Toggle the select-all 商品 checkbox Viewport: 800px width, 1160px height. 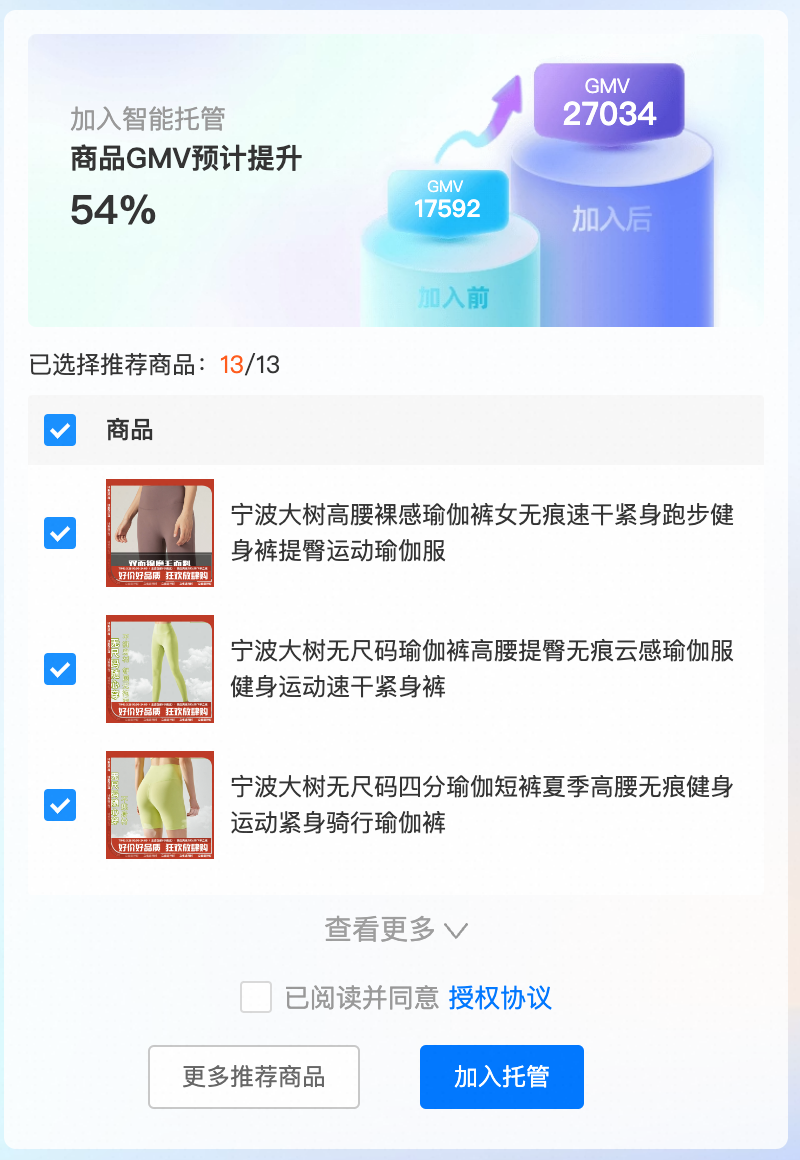click(x=60, y=430)
